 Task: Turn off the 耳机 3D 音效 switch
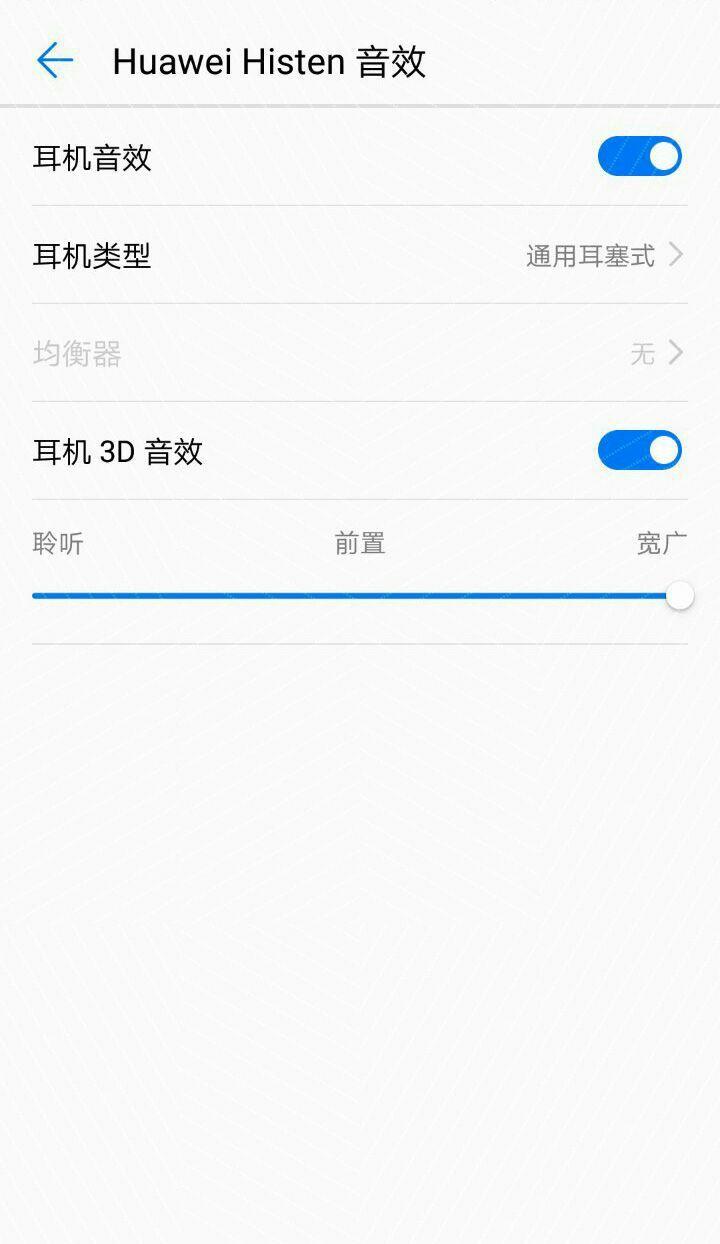(x=639, y=451)
